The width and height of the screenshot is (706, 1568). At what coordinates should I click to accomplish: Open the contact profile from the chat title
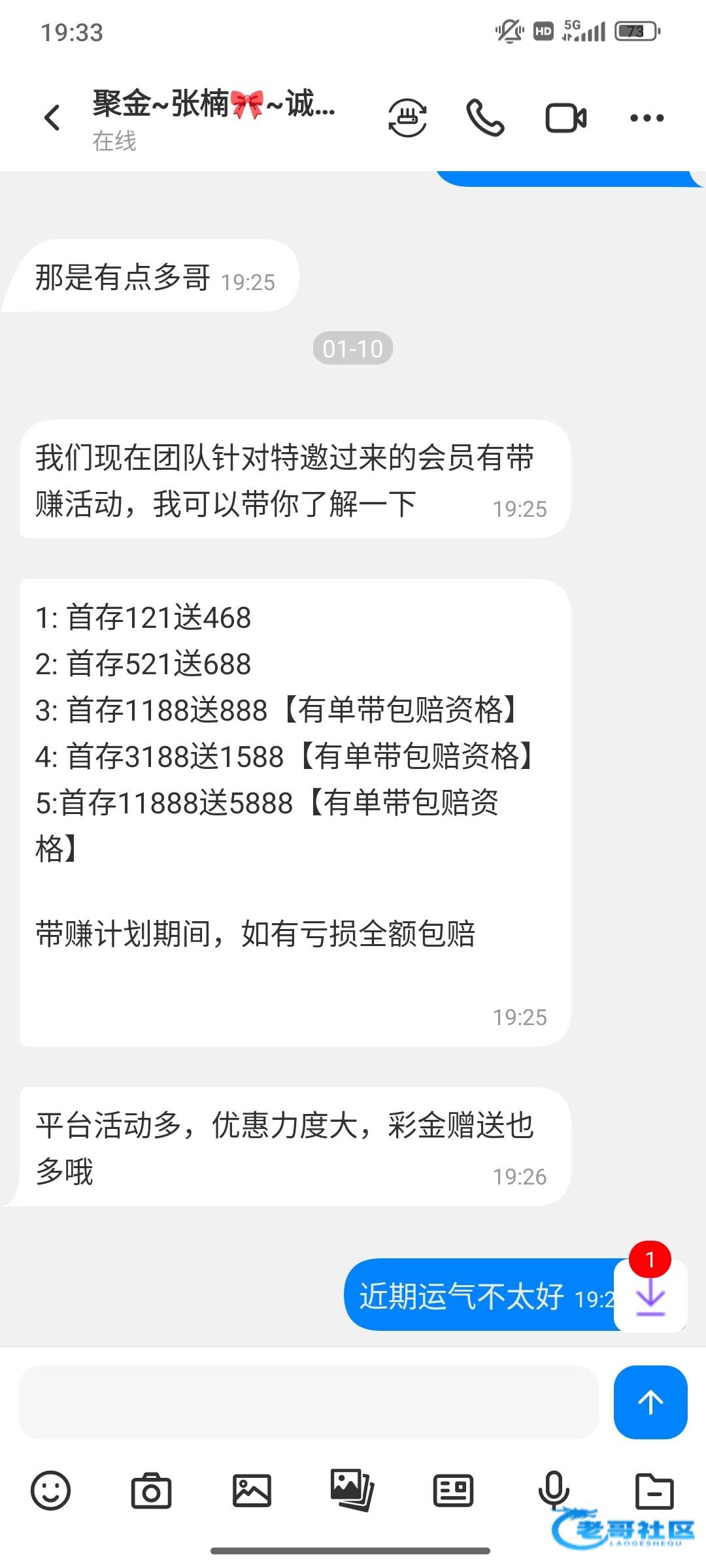tap(213, 105)
